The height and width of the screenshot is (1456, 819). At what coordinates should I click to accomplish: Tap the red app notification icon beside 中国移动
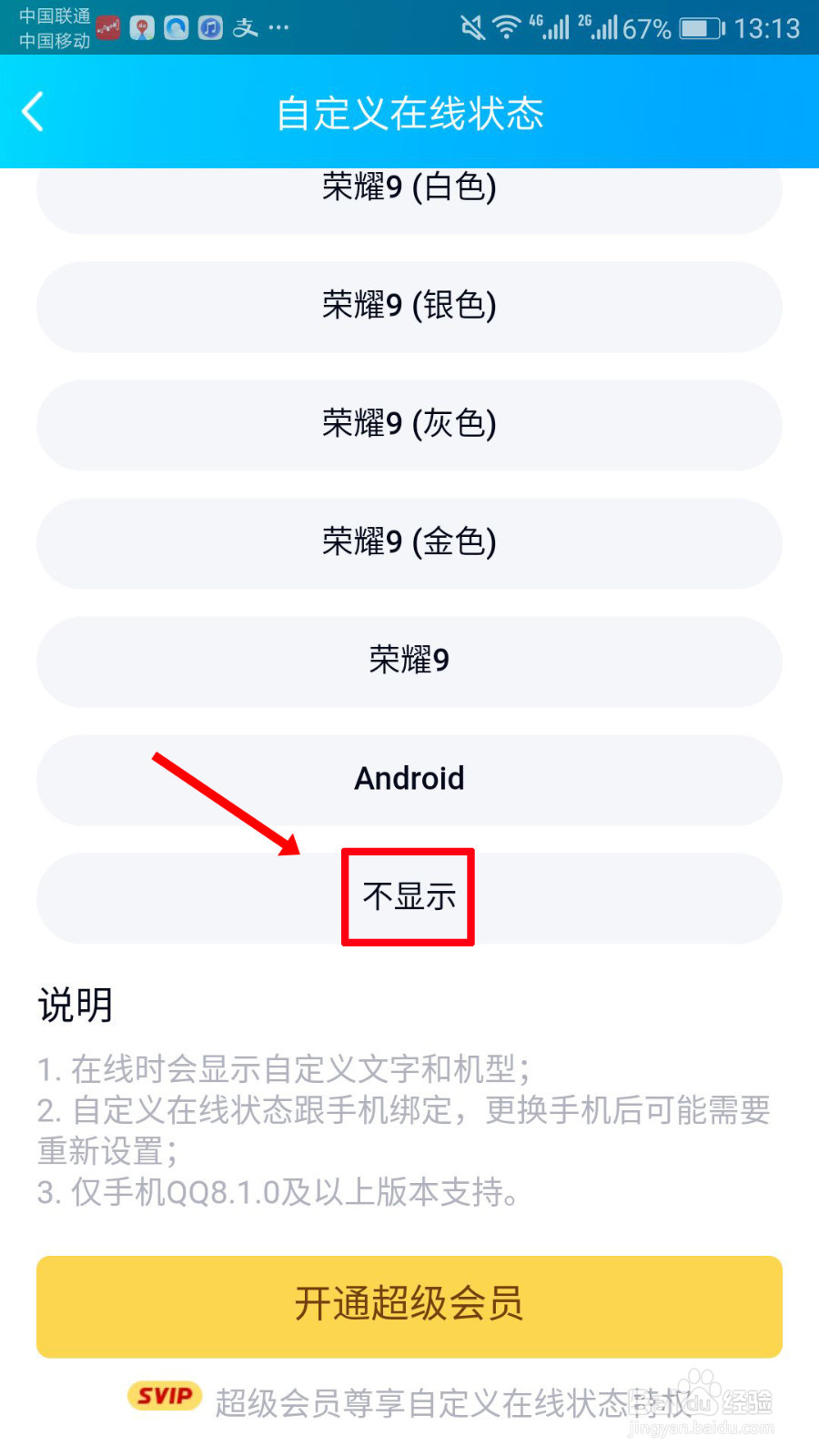click(107, 27)
